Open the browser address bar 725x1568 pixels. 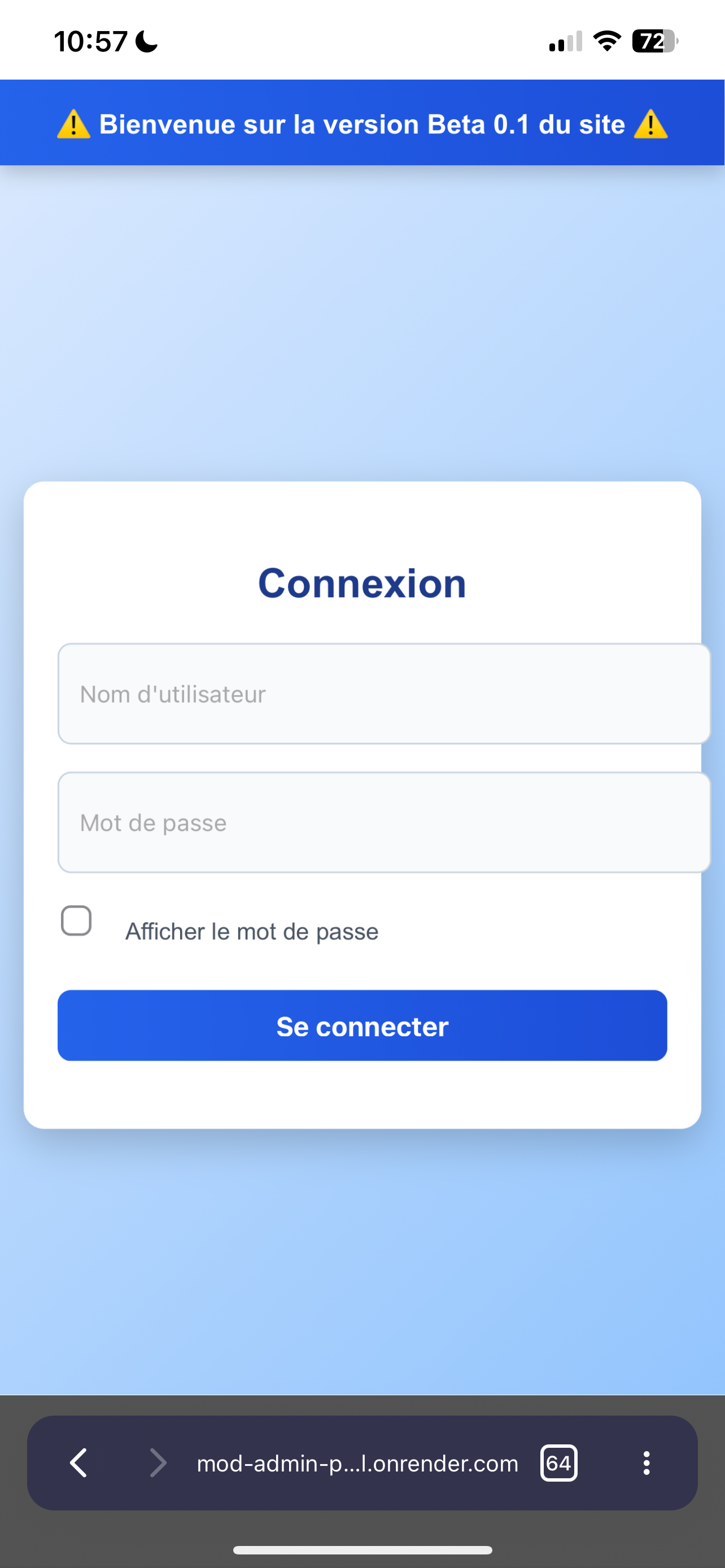coord(357,1464)
